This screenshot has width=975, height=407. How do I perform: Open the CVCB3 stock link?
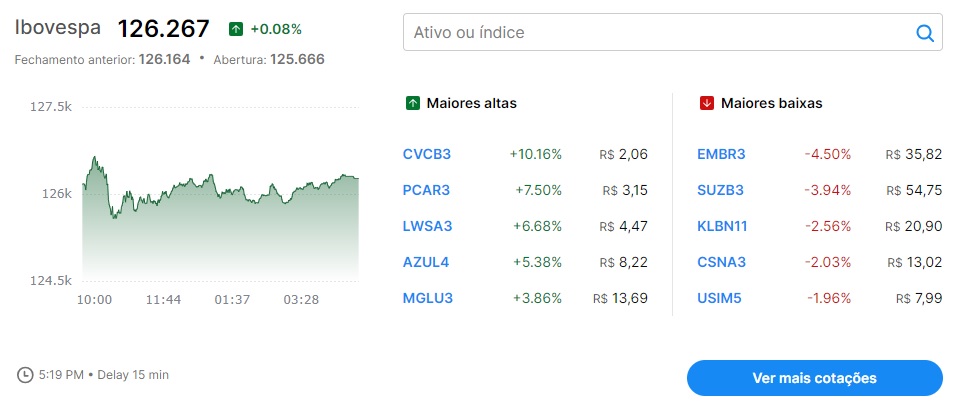pos(427,154)
